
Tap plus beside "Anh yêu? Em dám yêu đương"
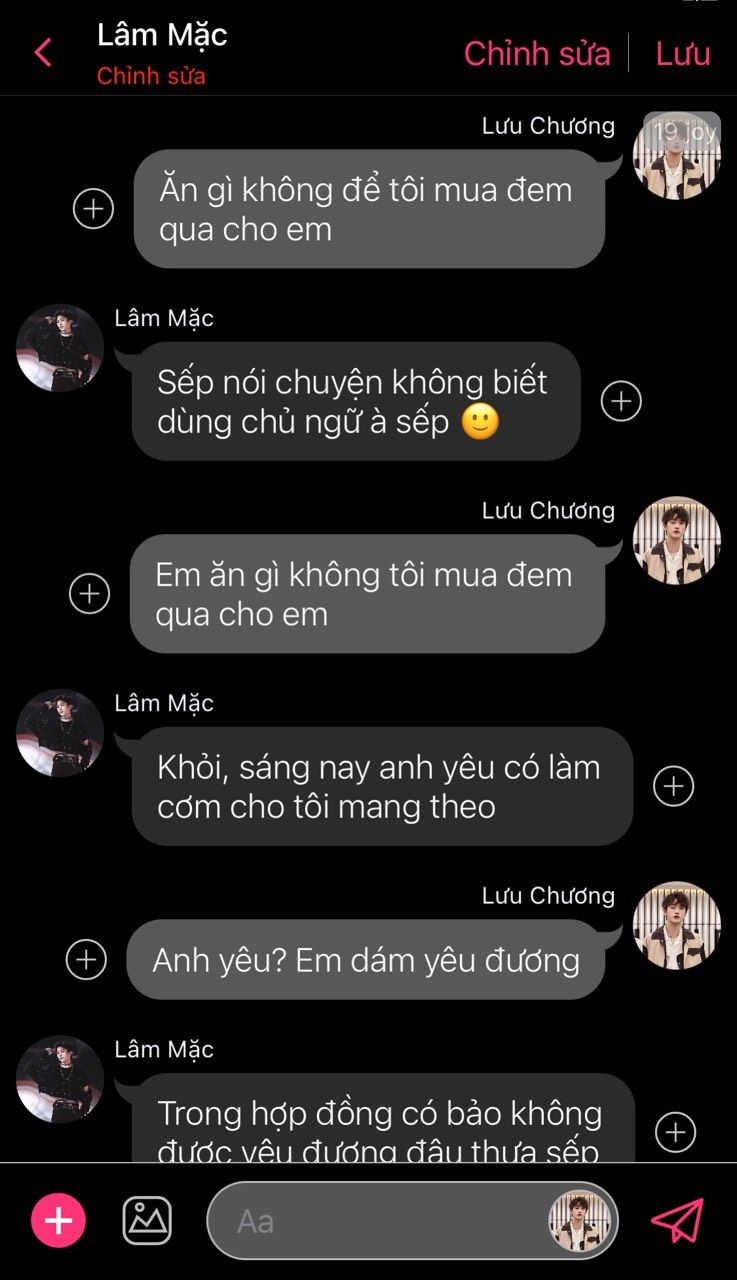click(86, 960)
